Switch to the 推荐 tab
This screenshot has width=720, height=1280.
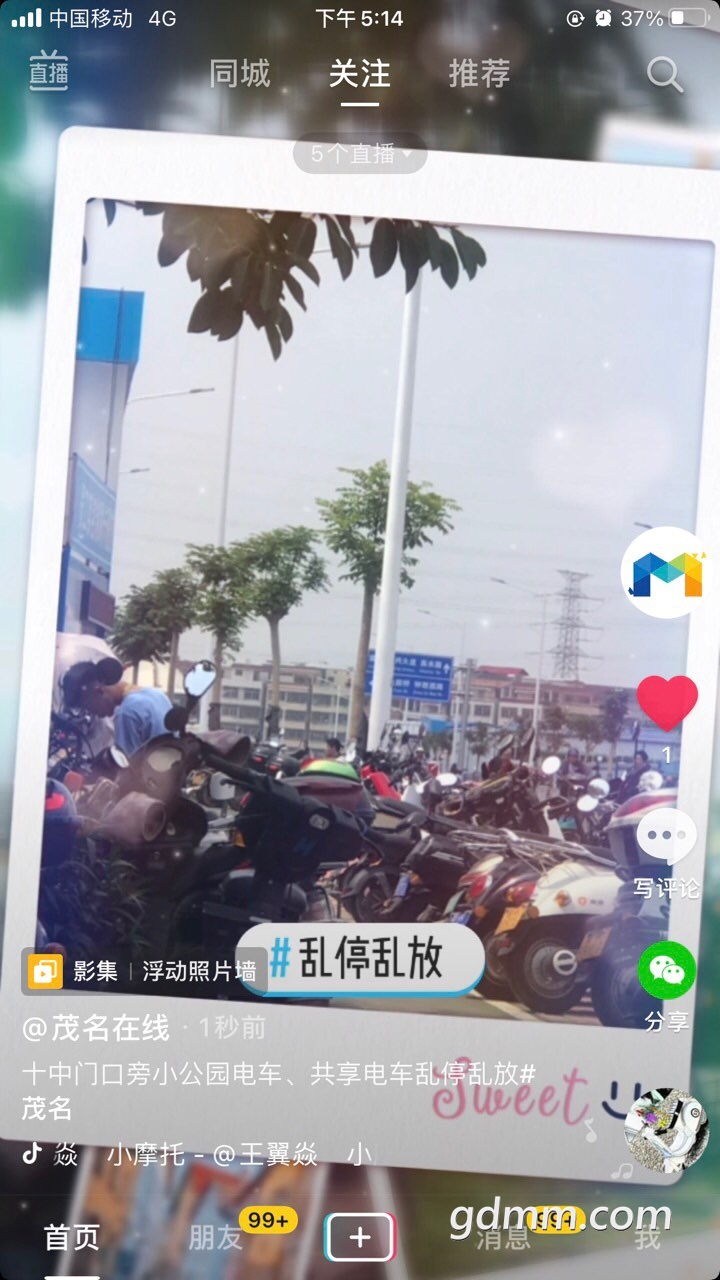pos(479,73)
